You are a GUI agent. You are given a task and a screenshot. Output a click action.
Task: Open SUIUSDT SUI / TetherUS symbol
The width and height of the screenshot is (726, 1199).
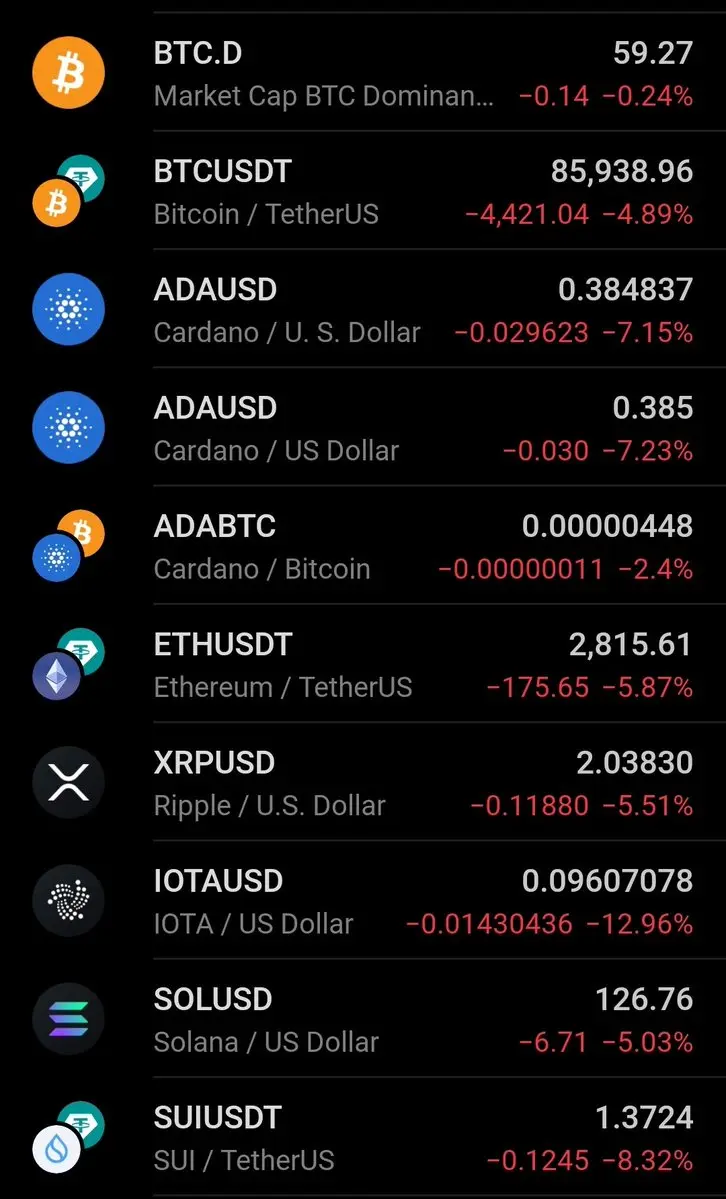363,1137
